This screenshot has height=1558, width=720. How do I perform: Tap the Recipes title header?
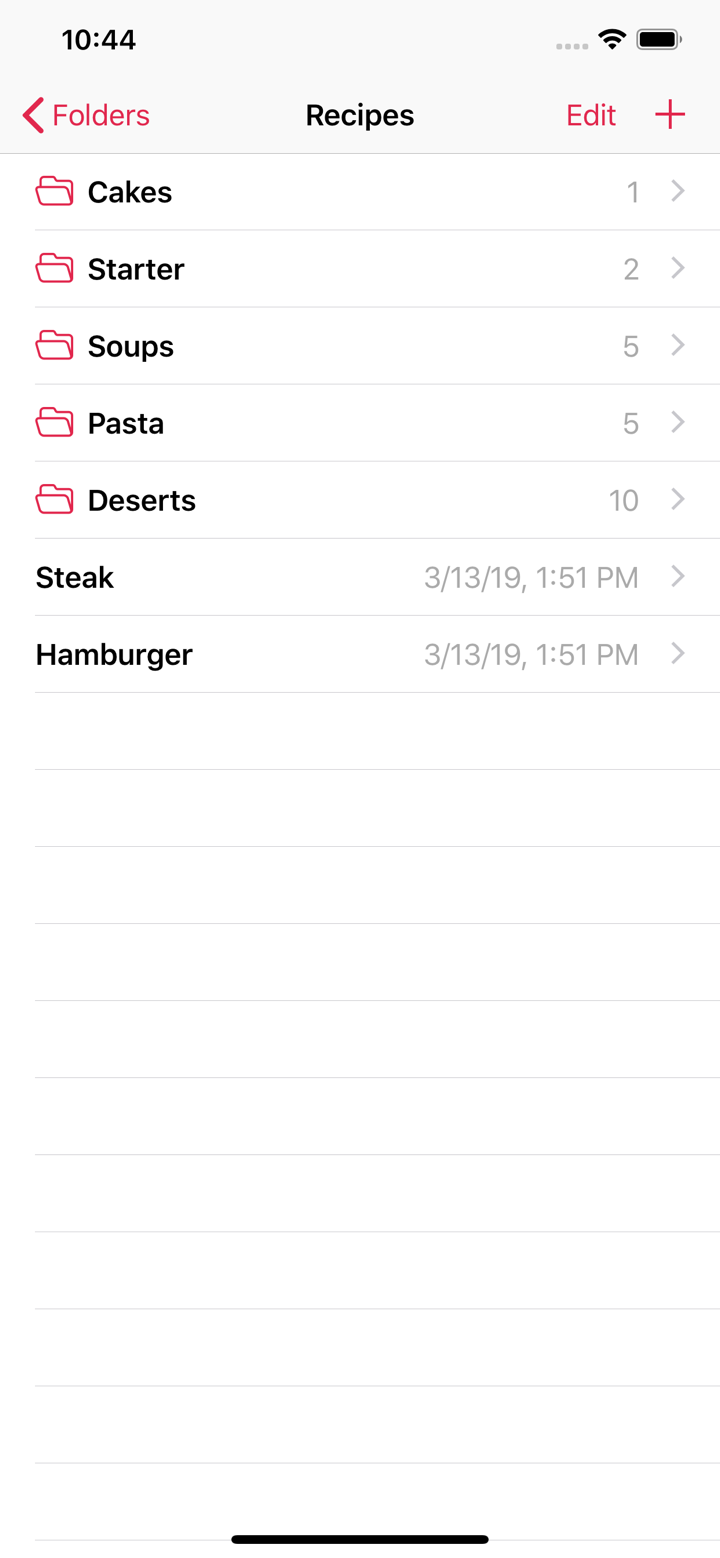pyautogui.click(x=360, y=114)
